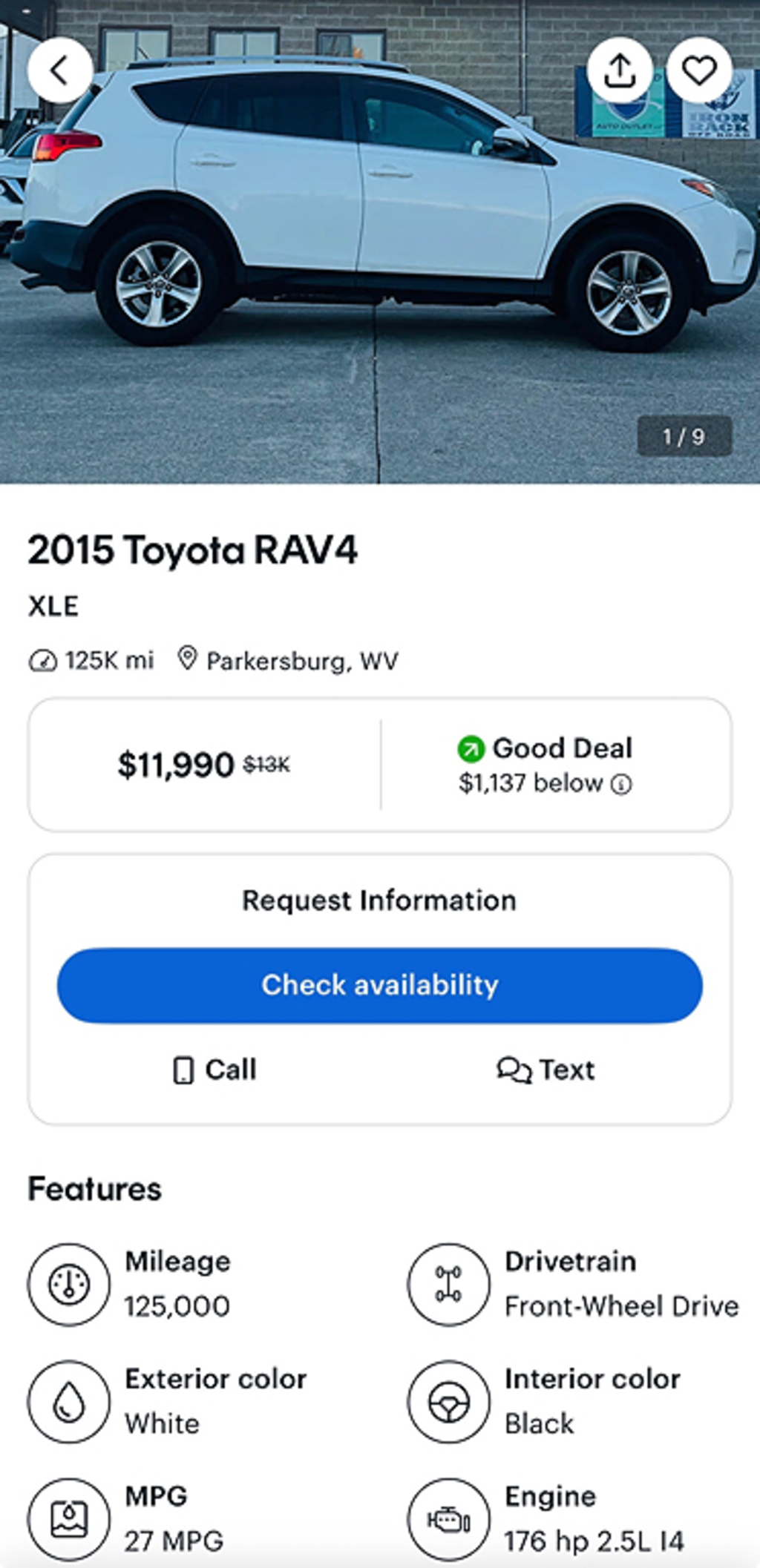
Task: Go back using the arrow icon
Action: (x=60, y=70)
